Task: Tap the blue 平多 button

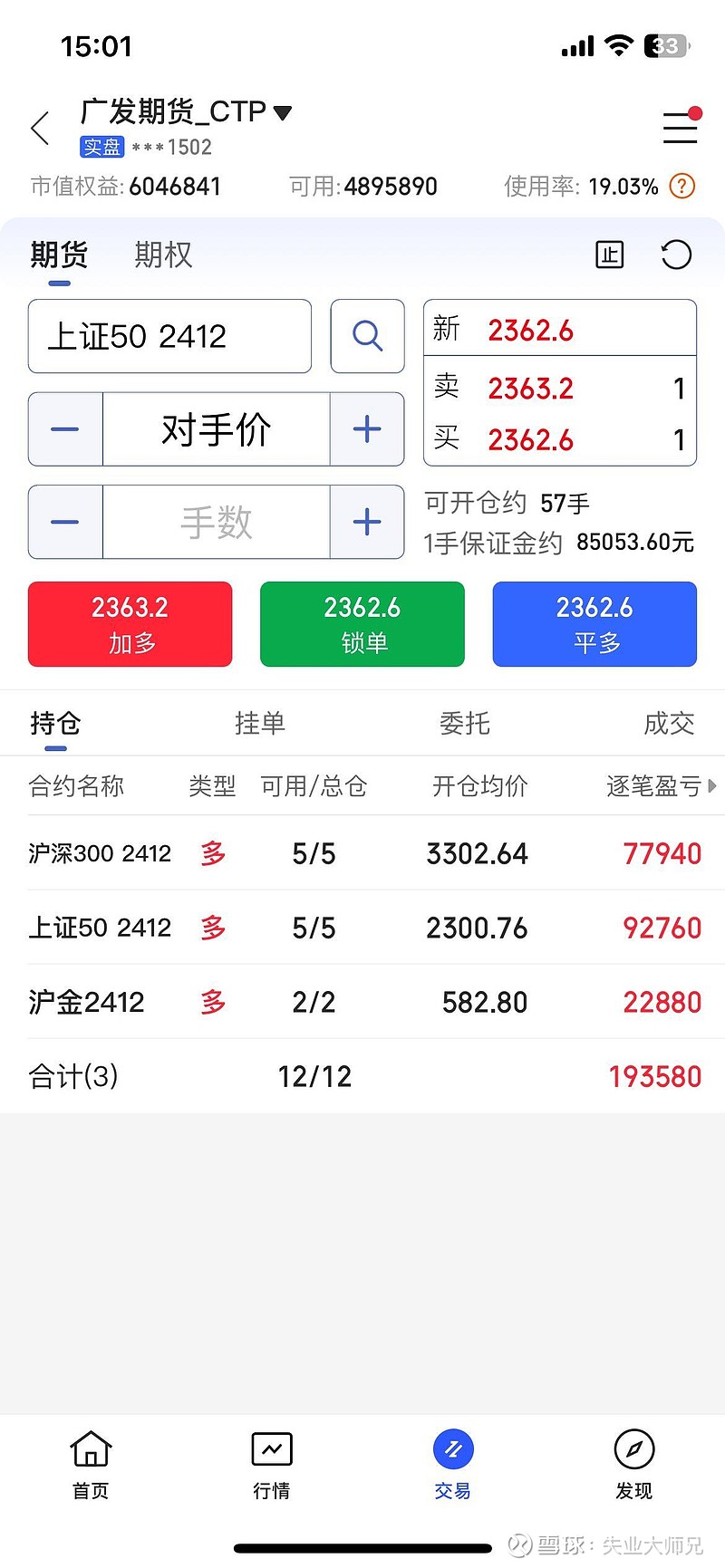Action: 594,624
